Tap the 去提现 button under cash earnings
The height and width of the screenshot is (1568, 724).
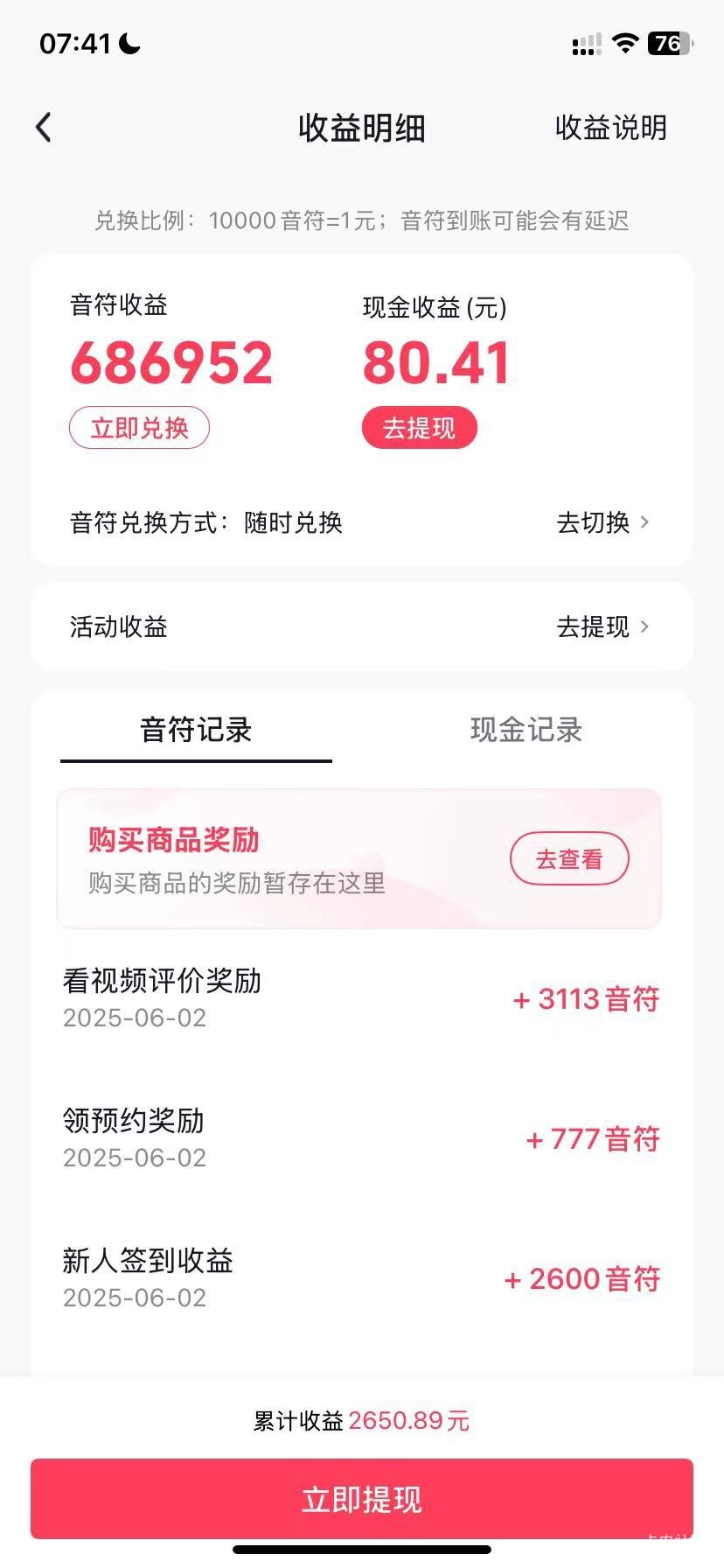(x=420, y=428)
